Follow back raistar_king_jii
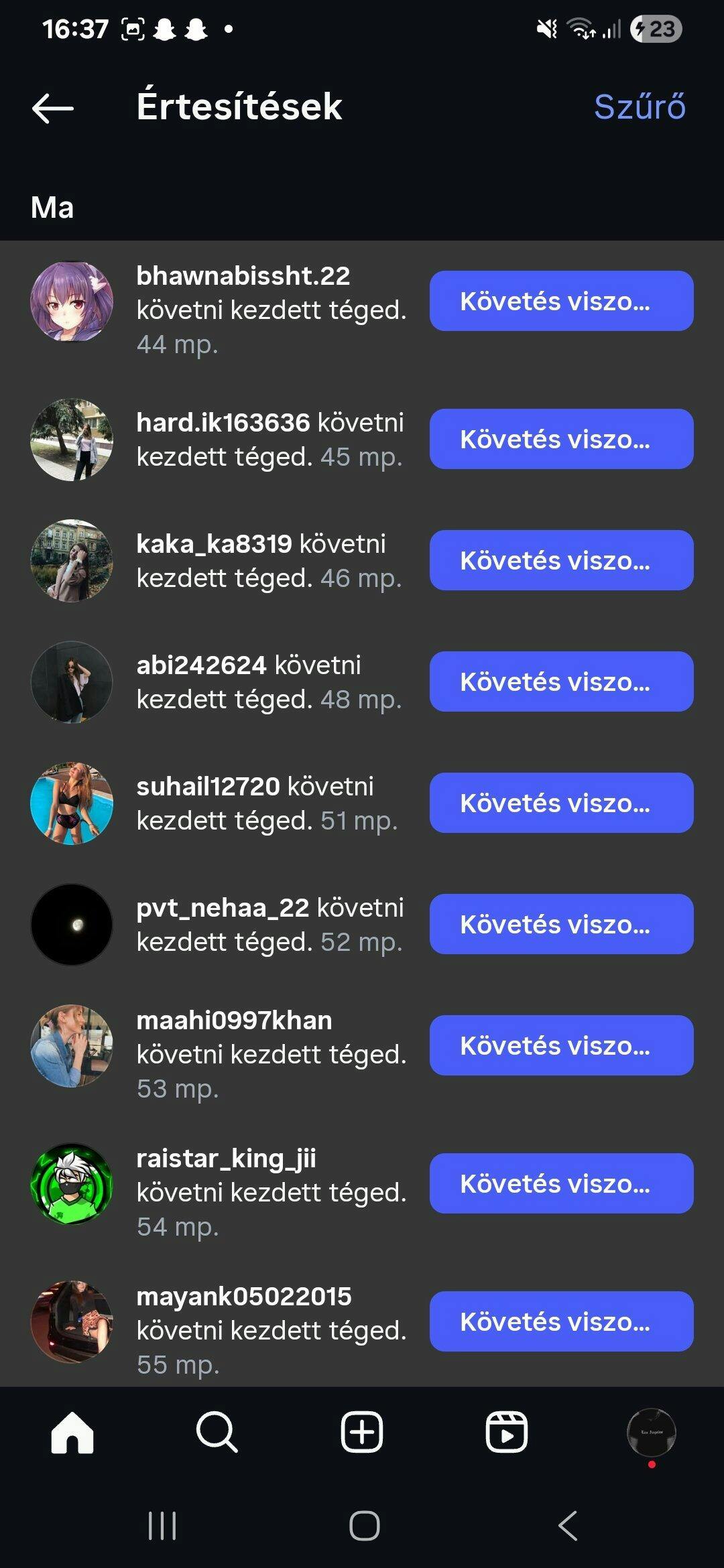Image resolution: width=724 pixels, height=1568 pixels. point(561,1183)
